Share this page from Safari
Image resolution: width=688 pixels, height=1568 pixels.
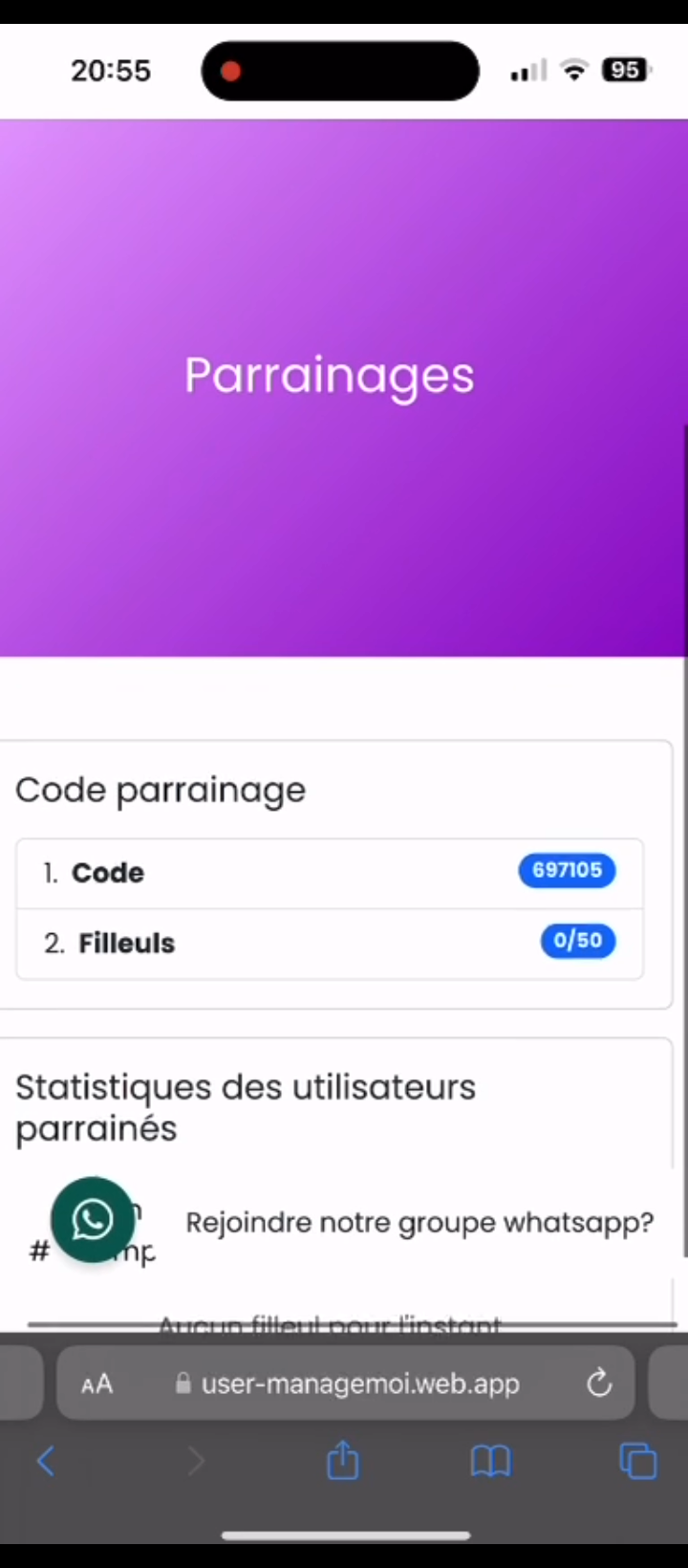(x=343, y=1460)
